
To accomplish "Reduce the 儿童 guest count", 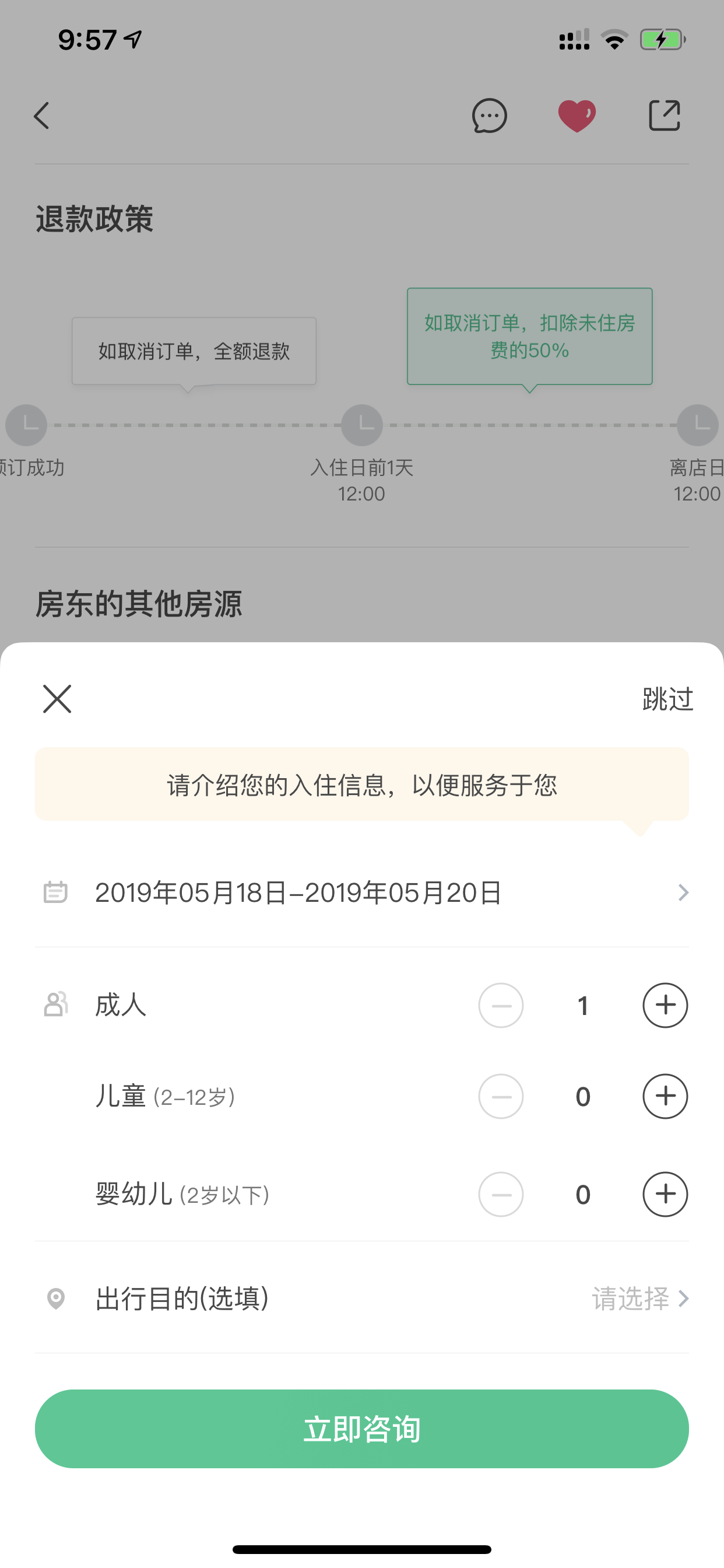I will 501,1096.
